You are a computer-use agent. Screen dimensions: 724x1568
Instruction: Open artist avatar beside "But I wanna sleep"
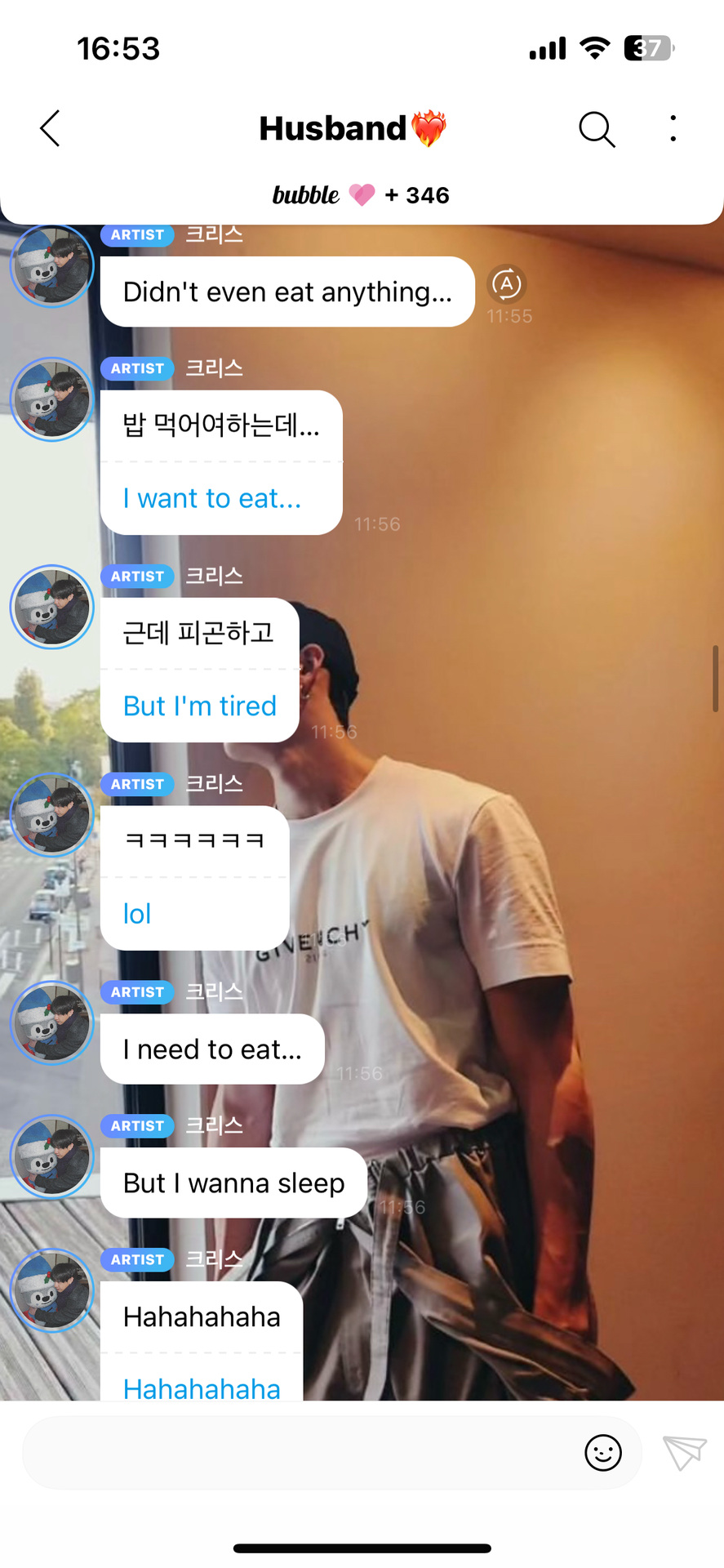point(52,1156)
